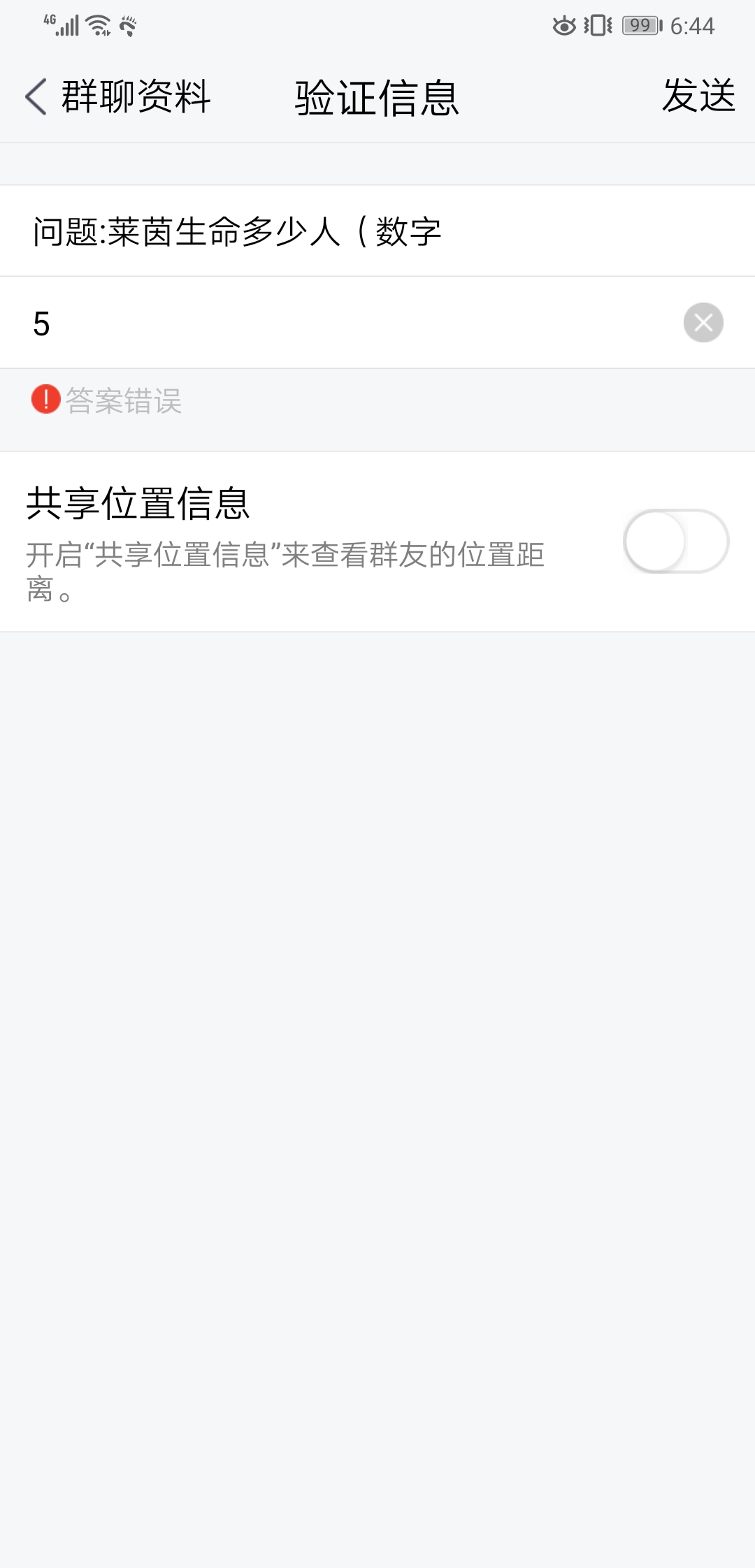This screenshot has height=1568, width=755.
Task: Select the number 5 in the field
Action: tap(40, 321)
